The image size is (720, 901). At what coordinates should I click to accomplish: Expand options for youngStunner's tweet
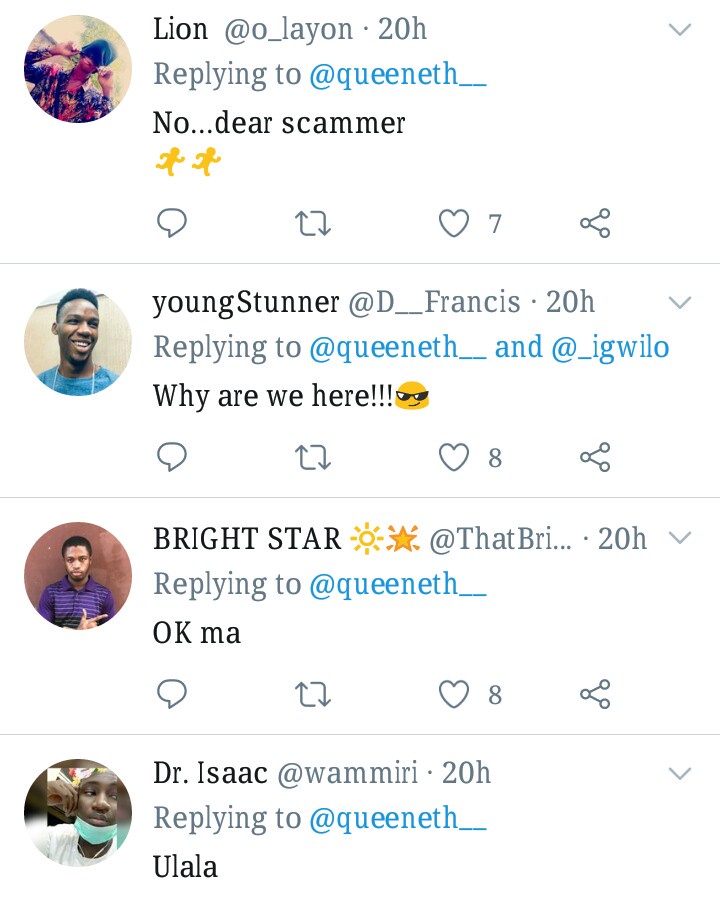680,302
